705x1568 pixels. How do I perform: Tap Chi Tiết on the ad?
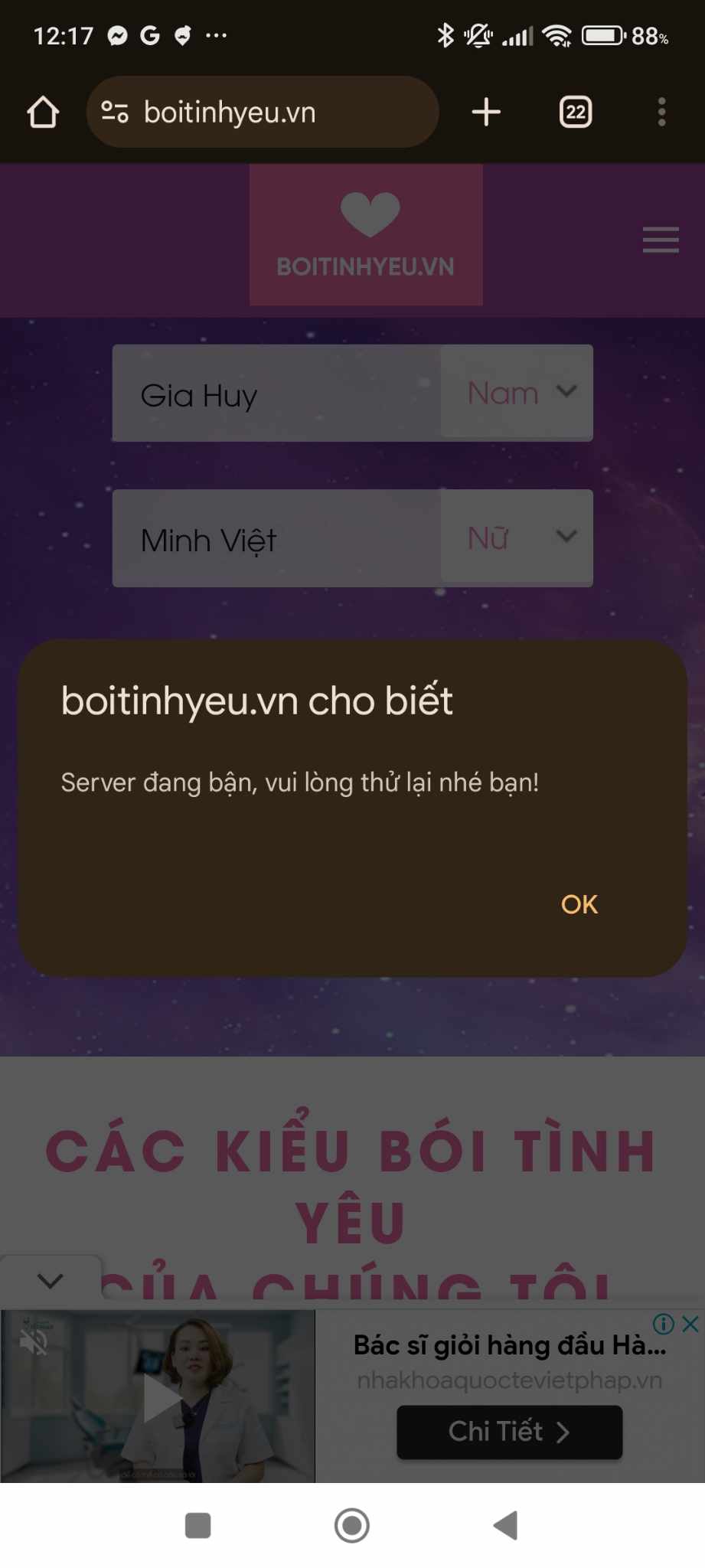pyautogui.click(x=509, y=1432)
